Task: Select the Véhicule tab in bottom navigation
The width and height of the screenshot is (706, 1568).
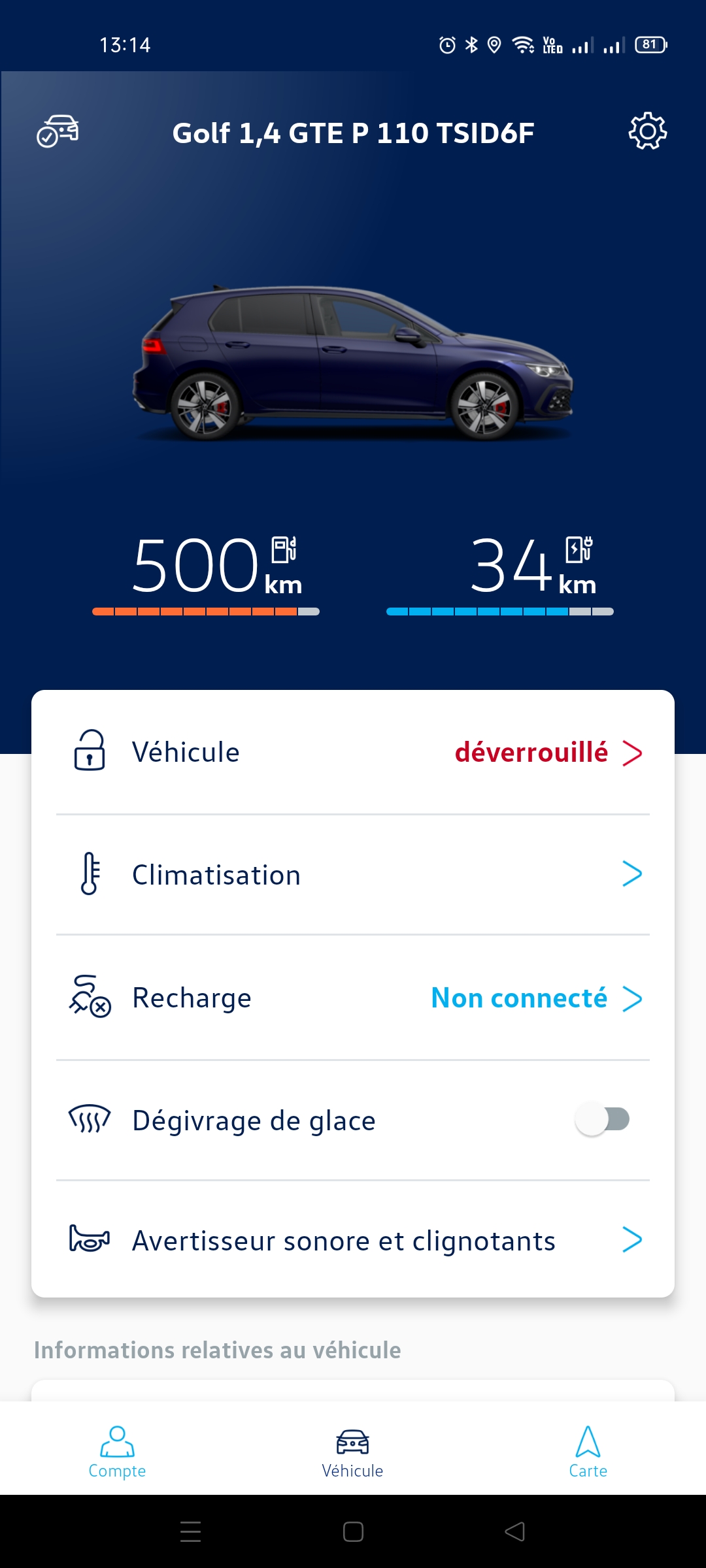Action: point(353,1452)
